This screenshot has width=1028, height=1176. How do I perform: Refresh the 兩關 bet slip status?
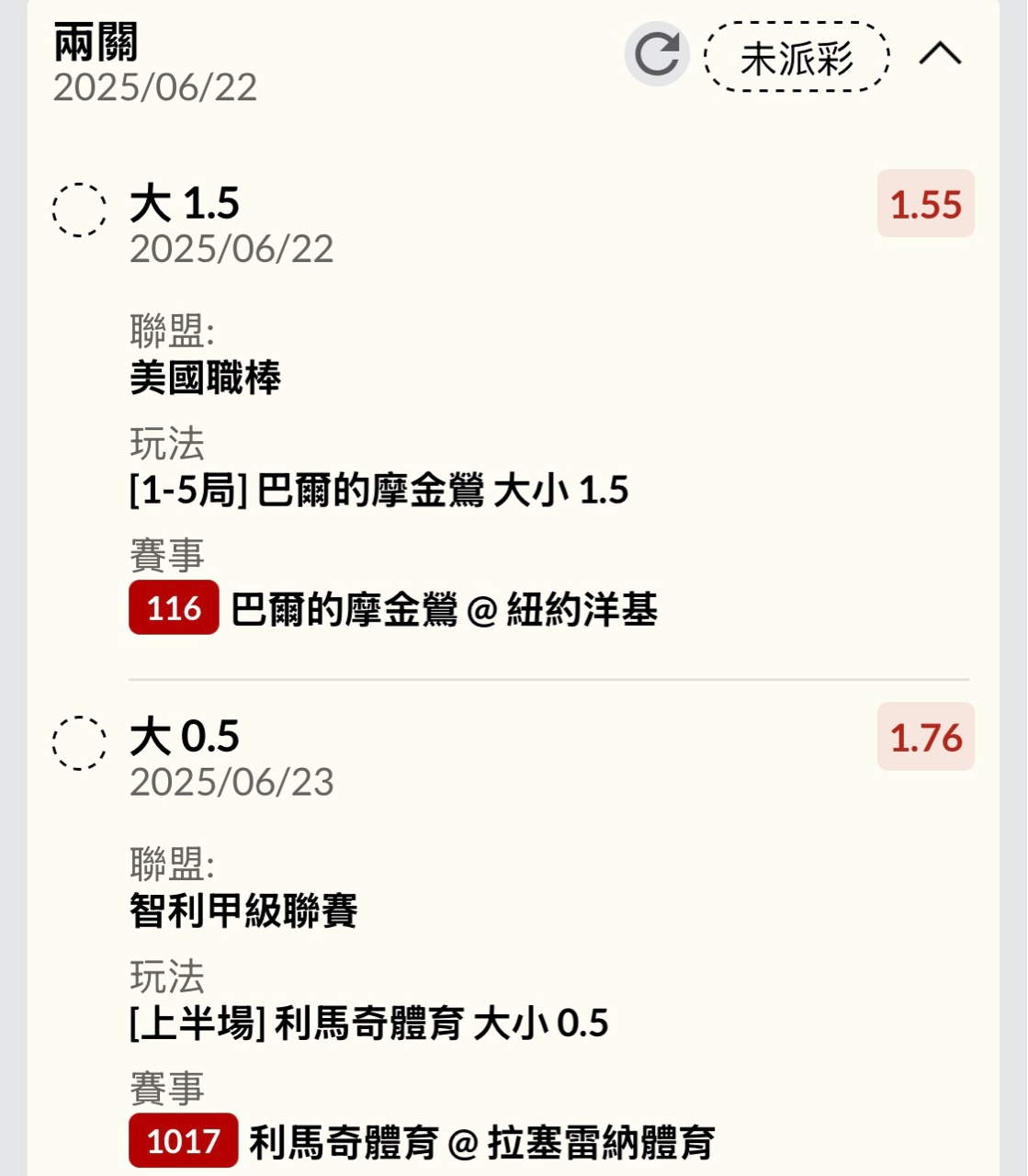(657, 54)
